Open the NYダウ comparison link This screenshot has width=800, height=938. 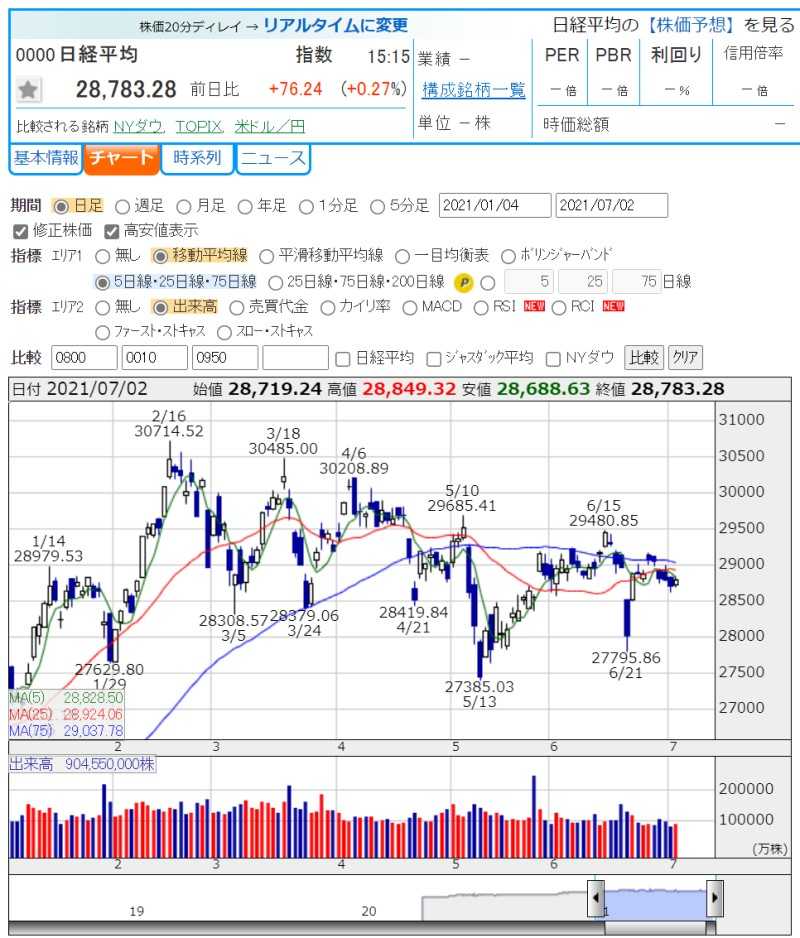(x=139, y=127)
